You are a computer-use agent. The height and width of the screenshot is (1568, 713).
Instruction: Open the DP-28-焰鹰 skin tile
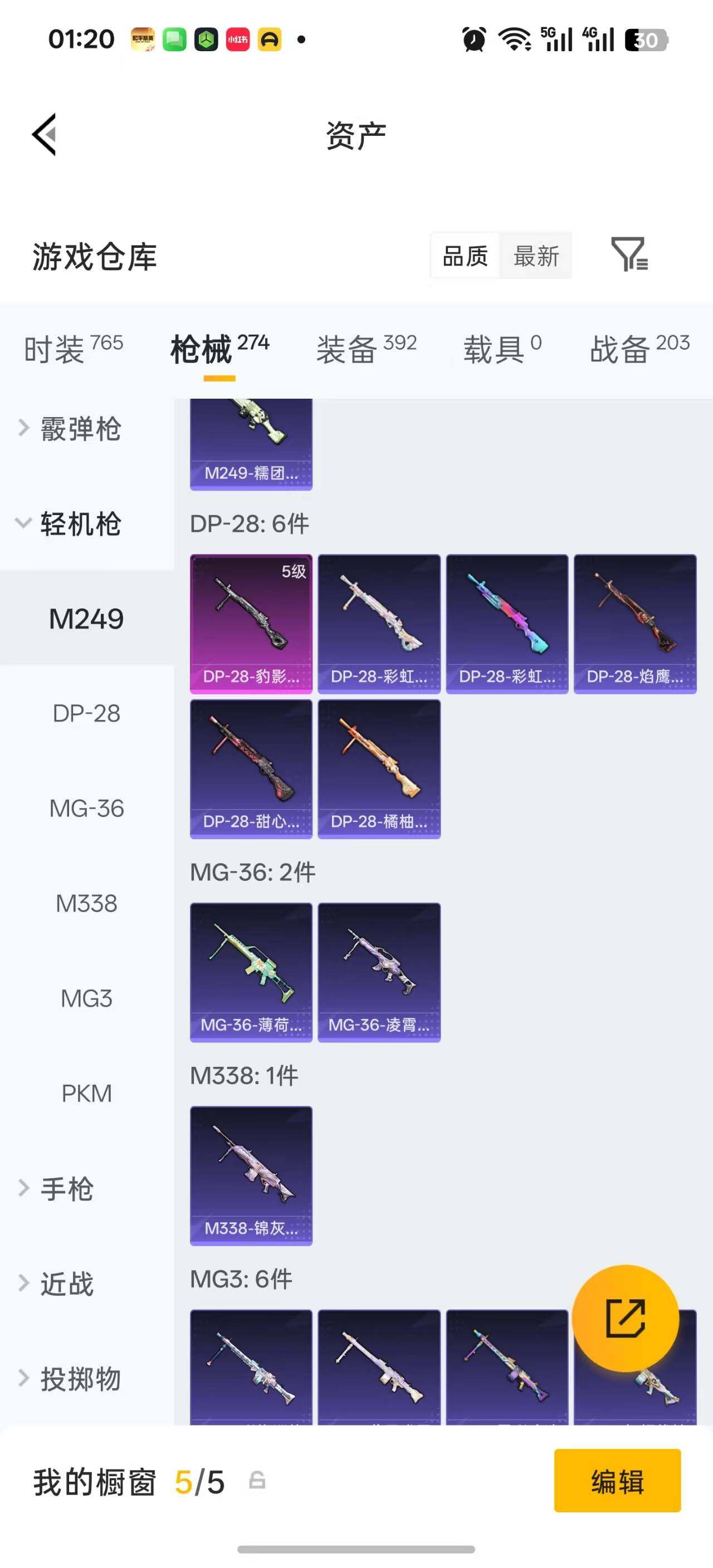pyautogui.click(x=635, y=624)
